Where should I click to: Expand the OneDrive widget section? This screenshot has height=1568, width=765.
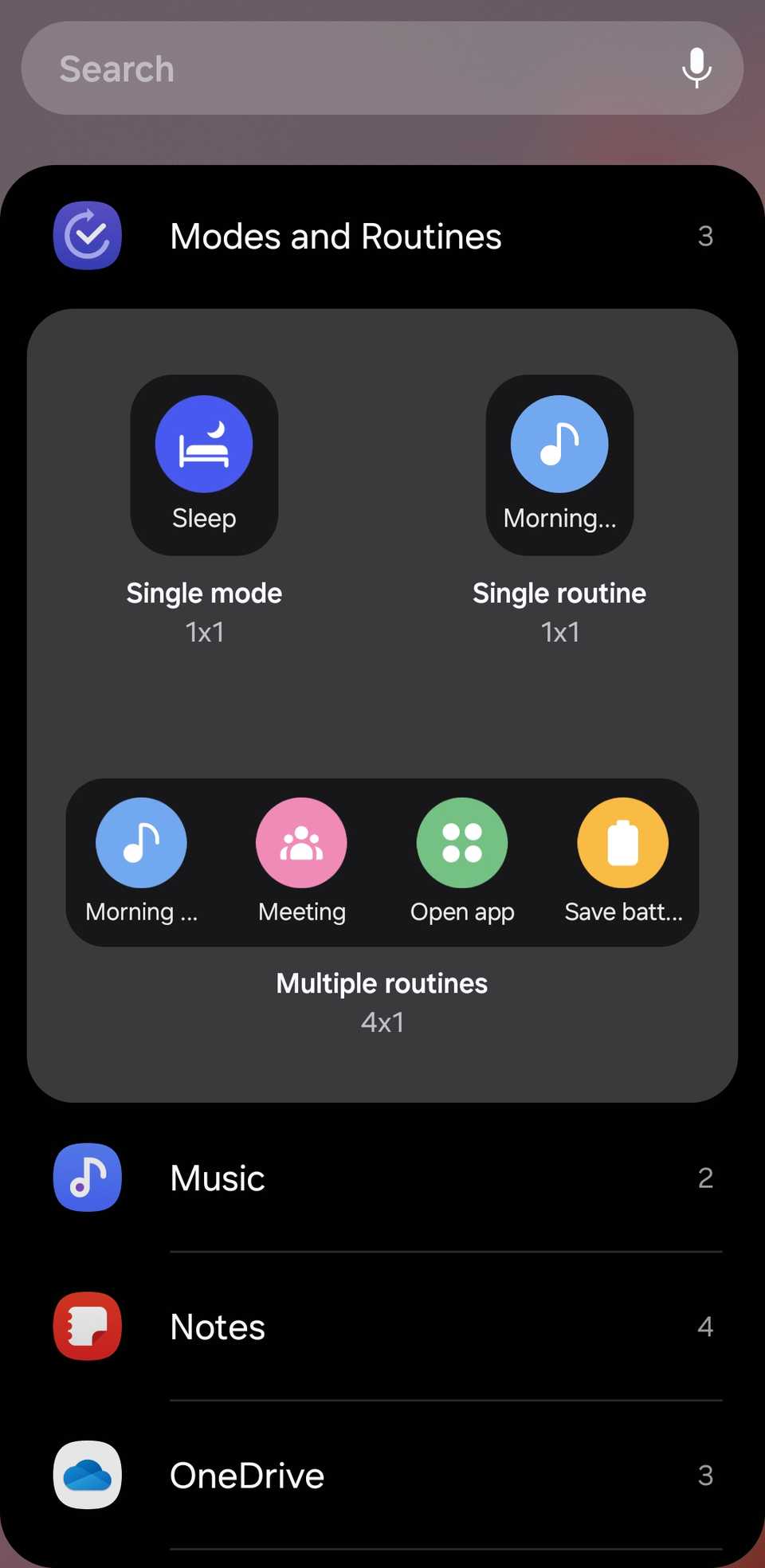(x=382, y=1475)
